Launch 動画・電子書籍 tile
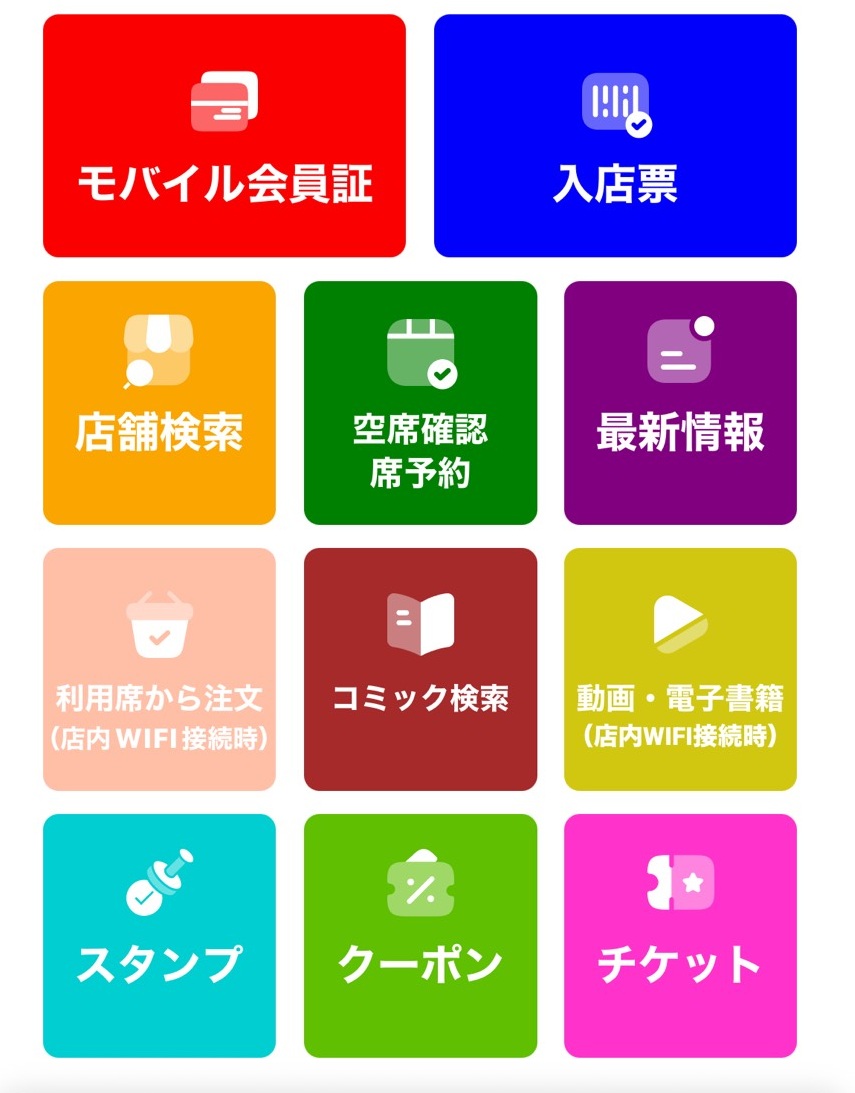The height and width of the screenshot is (1093, 855). point(680,669)
